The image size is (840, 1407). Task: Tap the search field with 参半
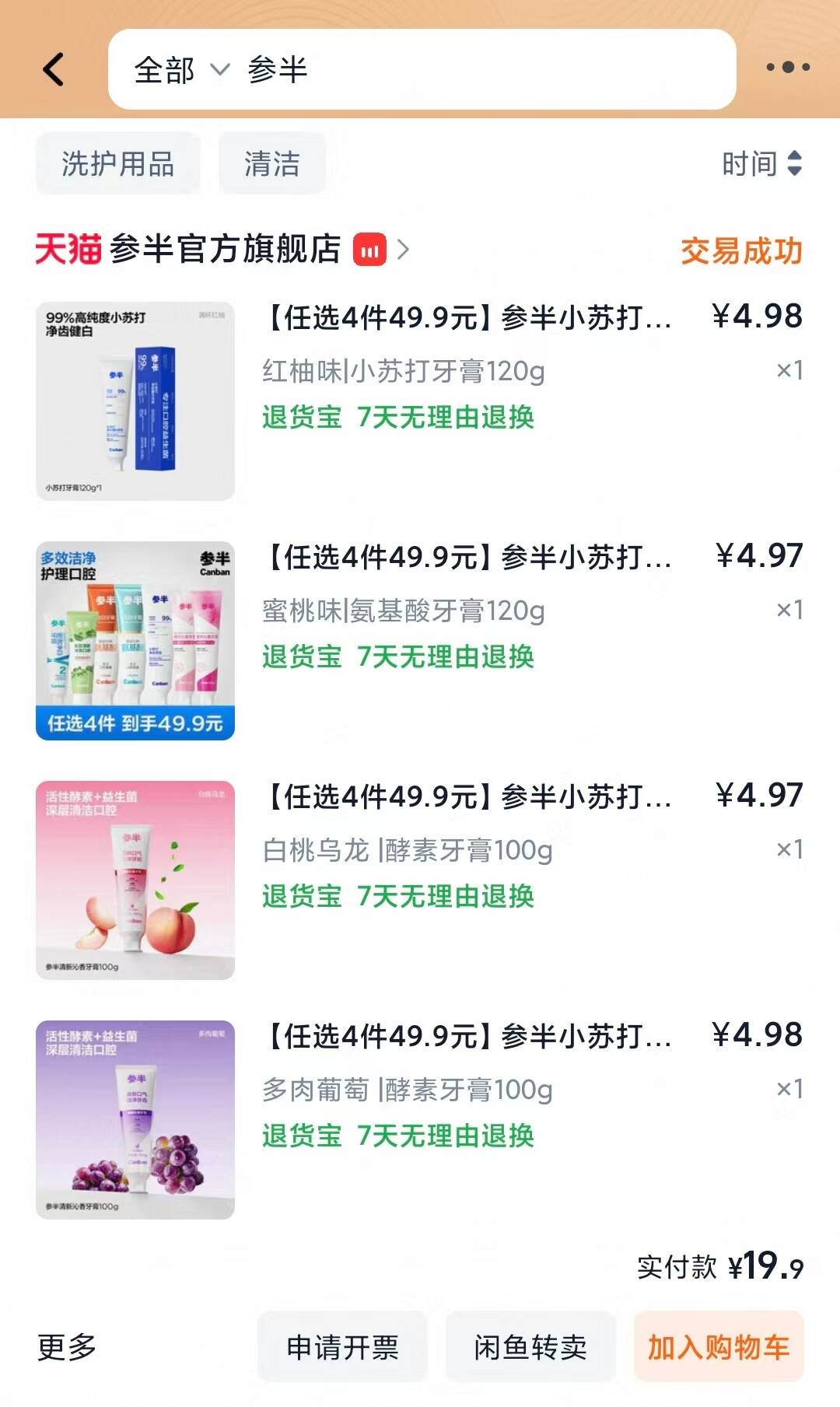[x=467, y=70]
